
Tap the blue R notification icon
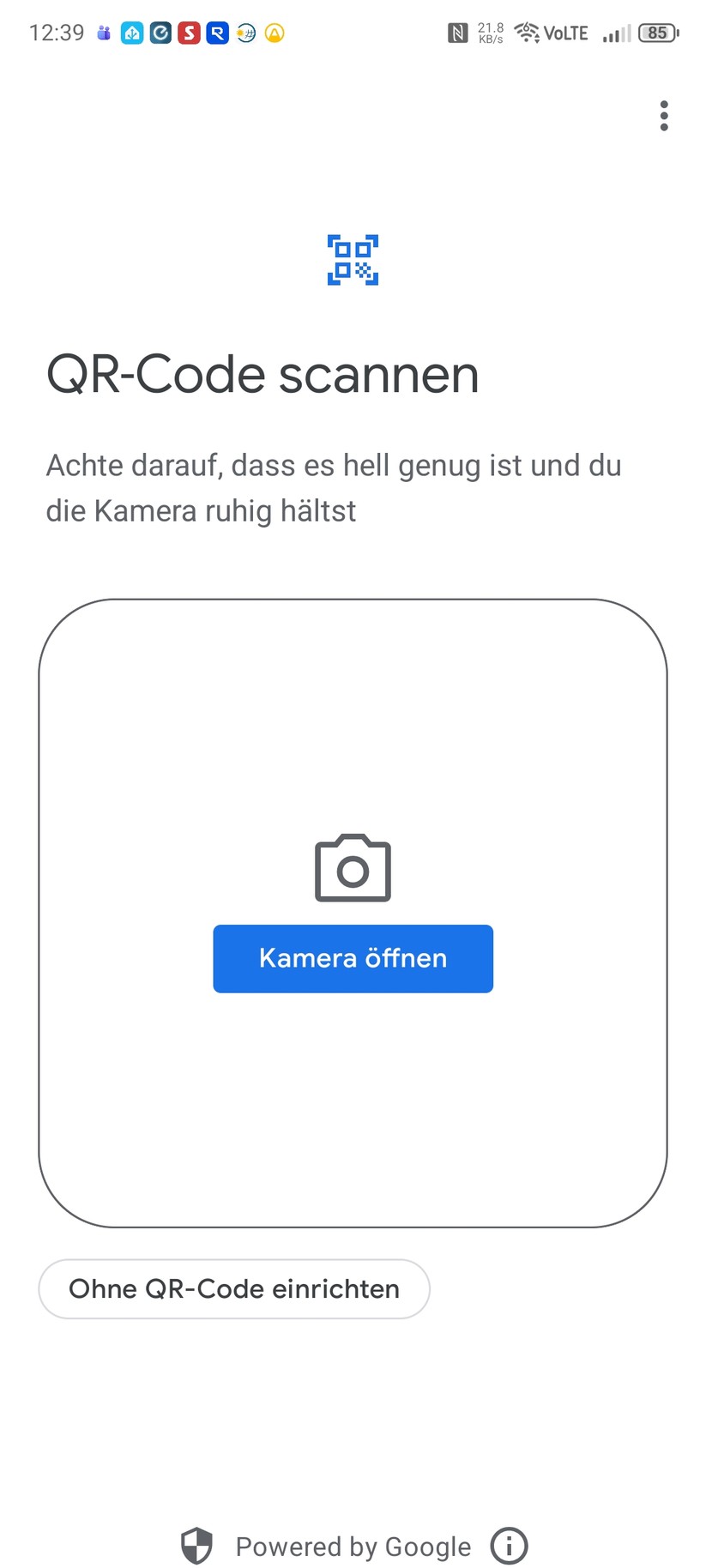coord(217,33)
